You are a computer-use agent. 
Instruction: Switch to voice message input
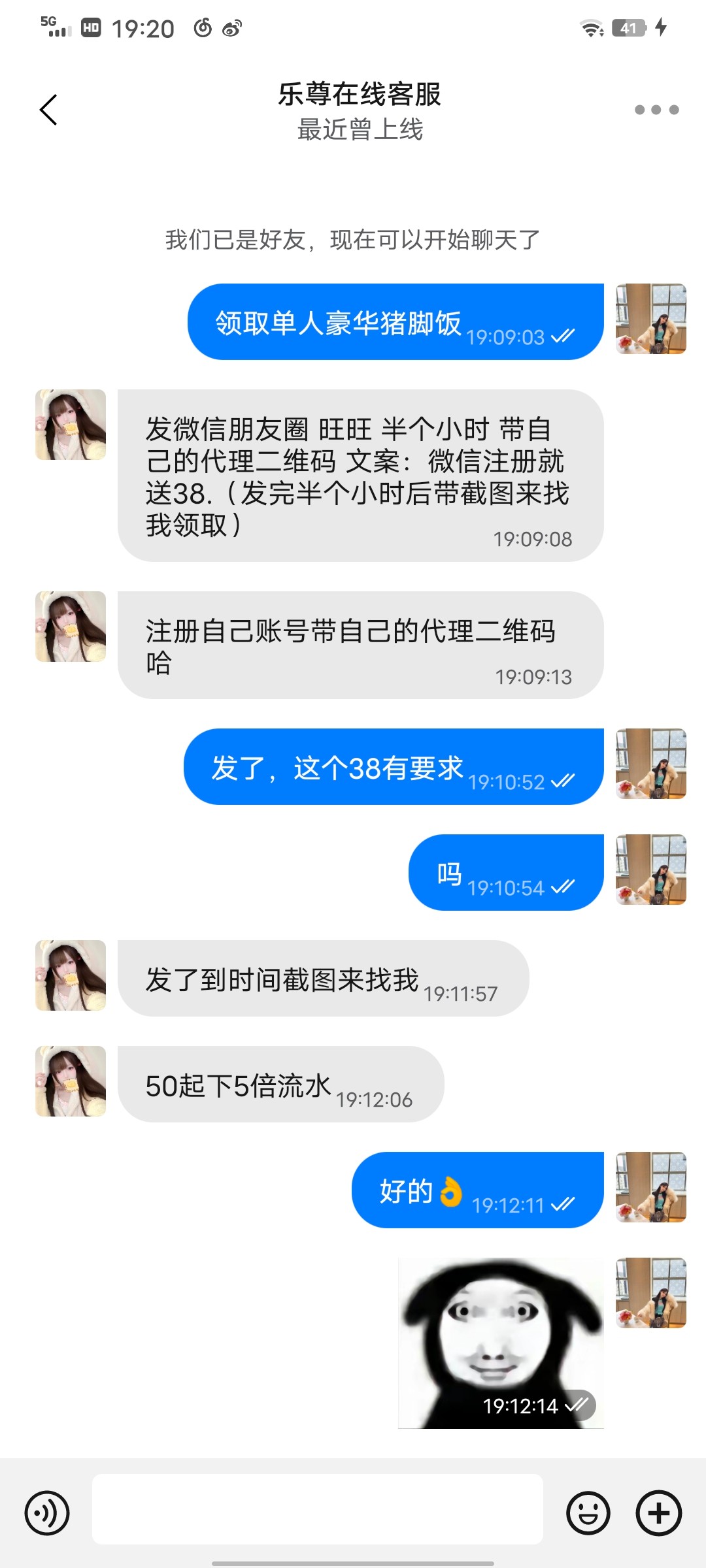(47, 1512)
